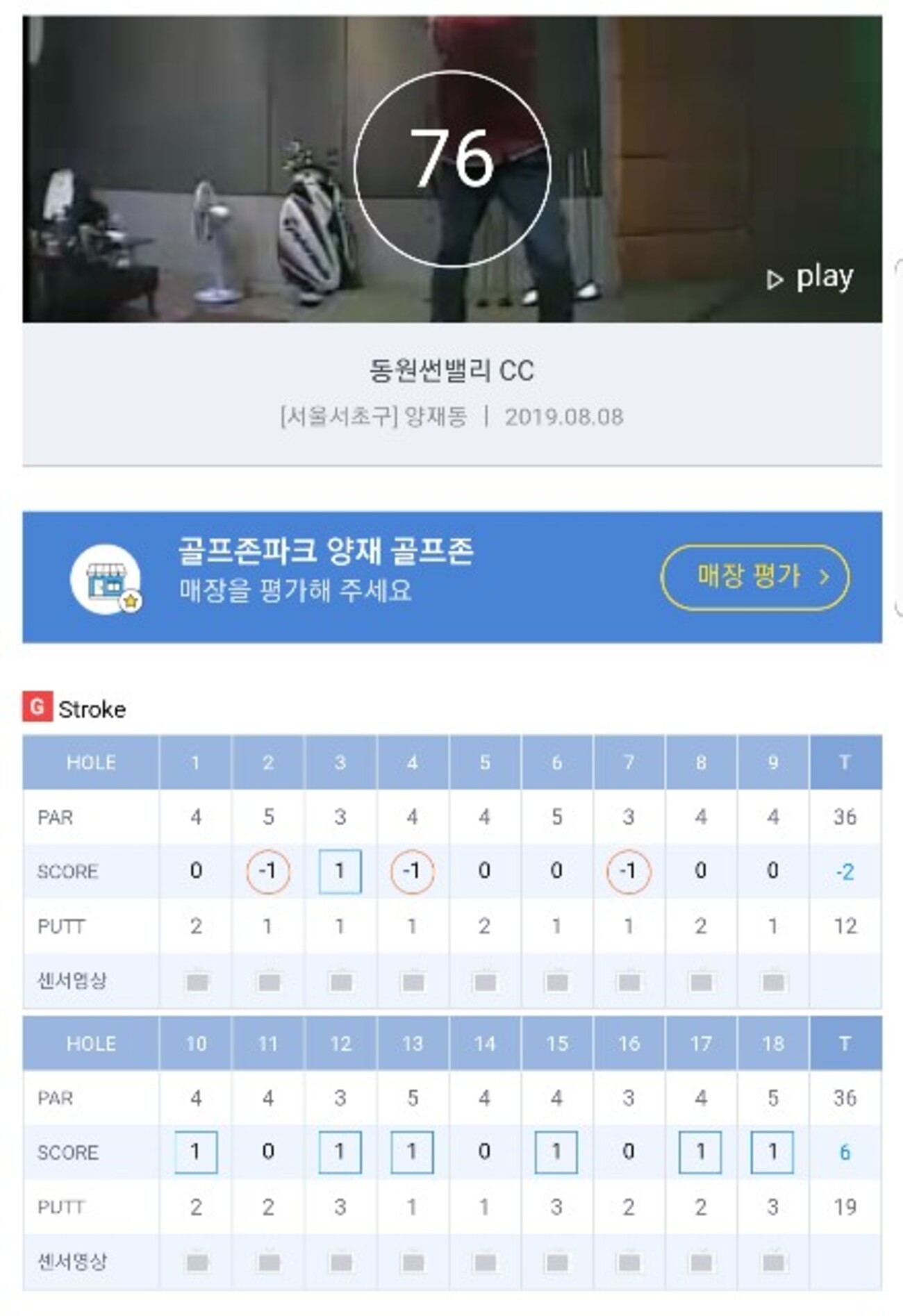Open sensor video for hole 18
This screenshot has width=903, height=1316.
tap(773, 1261)
